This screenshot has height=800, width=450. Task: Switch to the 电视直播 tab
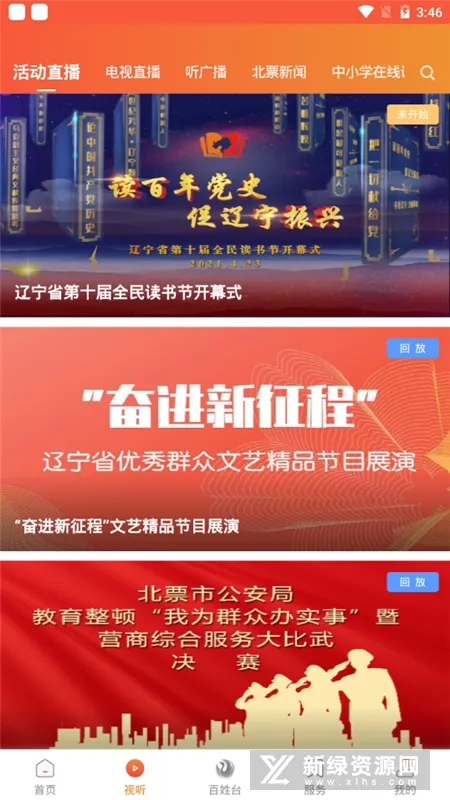133,72
